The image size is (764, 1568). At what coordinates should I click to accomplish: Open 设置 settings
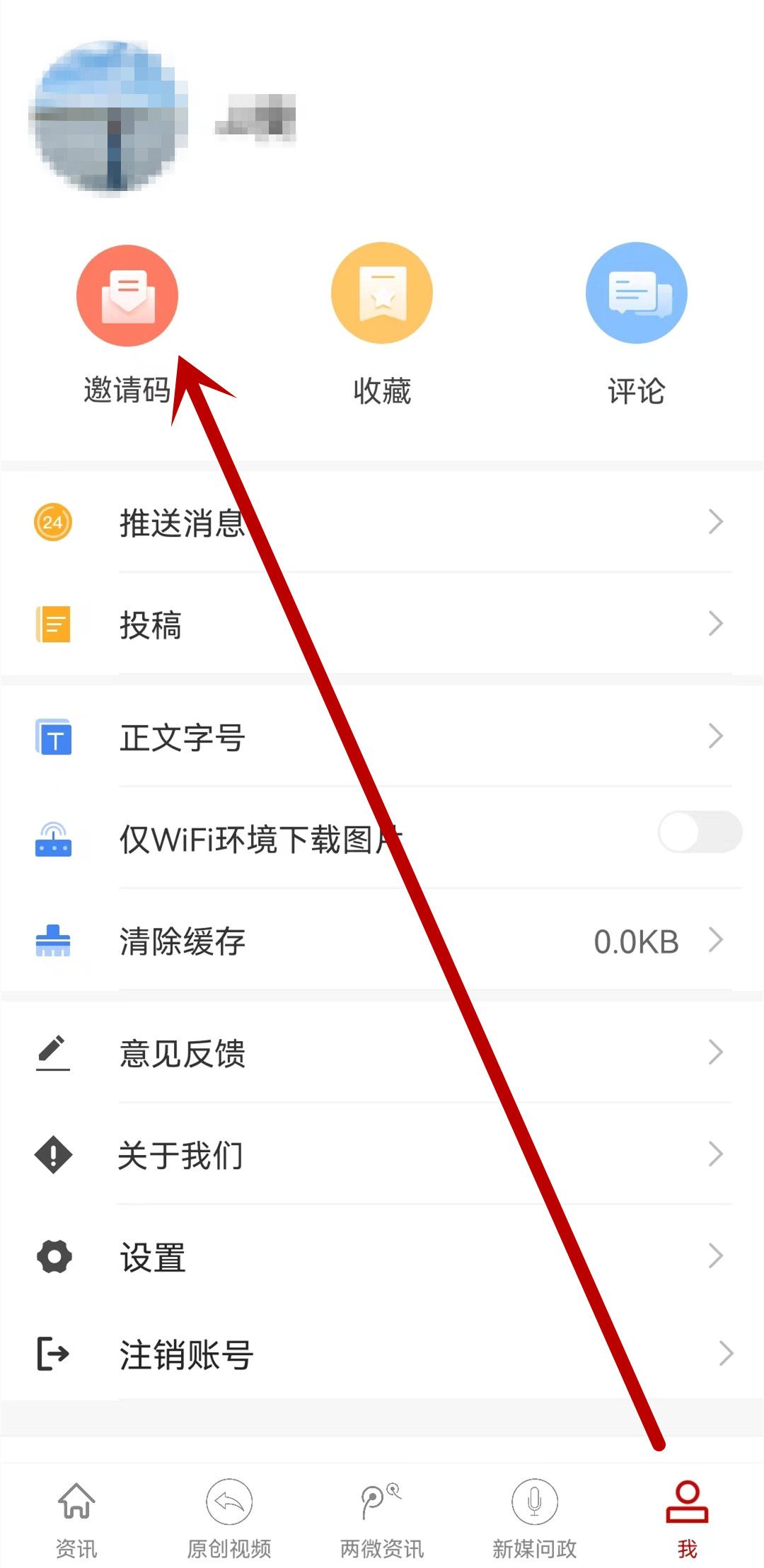pyautogui.click(x=382, y=1257)
